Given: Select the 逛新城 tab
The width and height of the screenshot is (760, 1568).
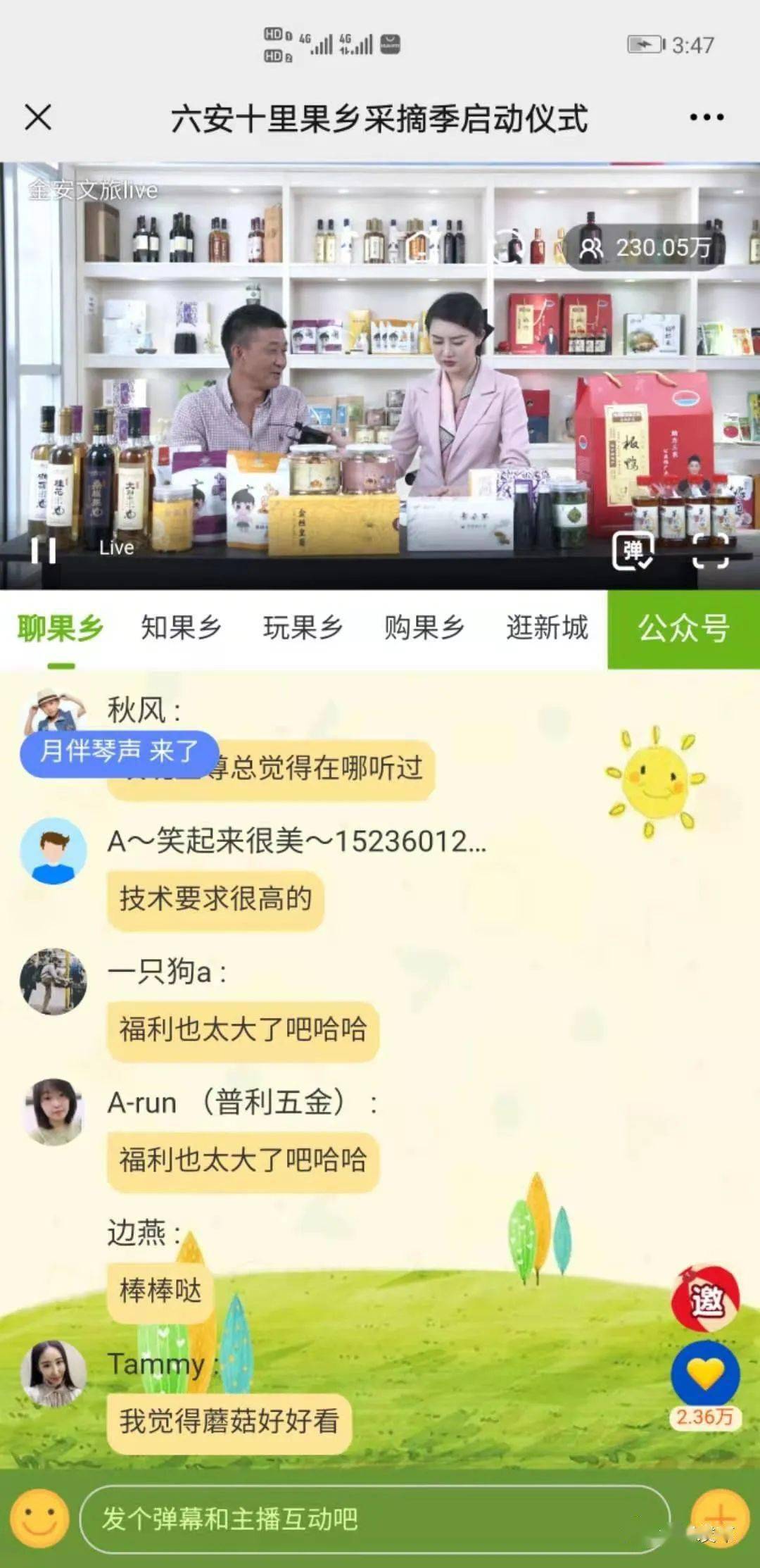Looking at the screenshot, I should 547,627.
